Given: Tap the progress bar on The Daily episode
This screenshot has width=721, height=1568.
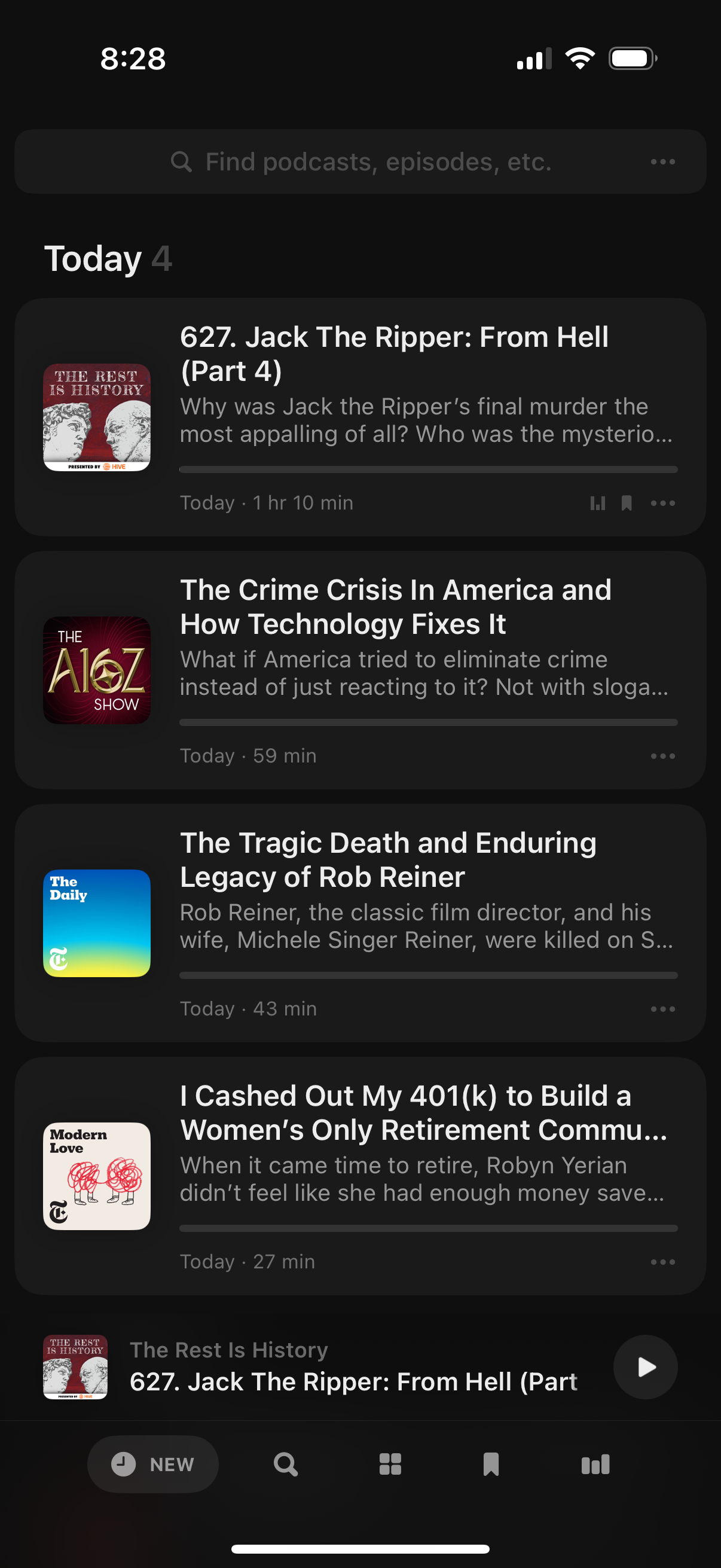Looking at the screenshot, I should 427,975.
